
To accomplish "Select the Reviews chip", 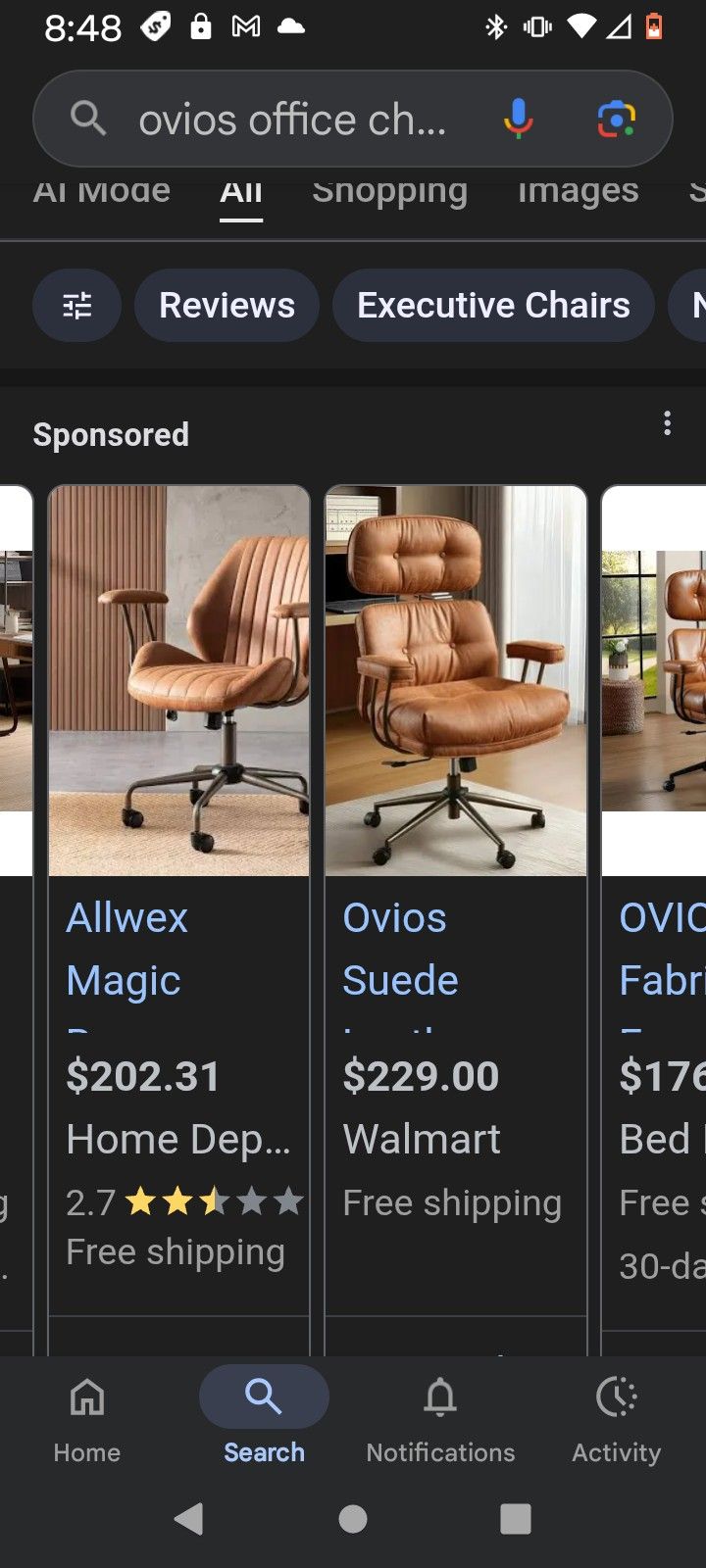I will click(227, 306).
